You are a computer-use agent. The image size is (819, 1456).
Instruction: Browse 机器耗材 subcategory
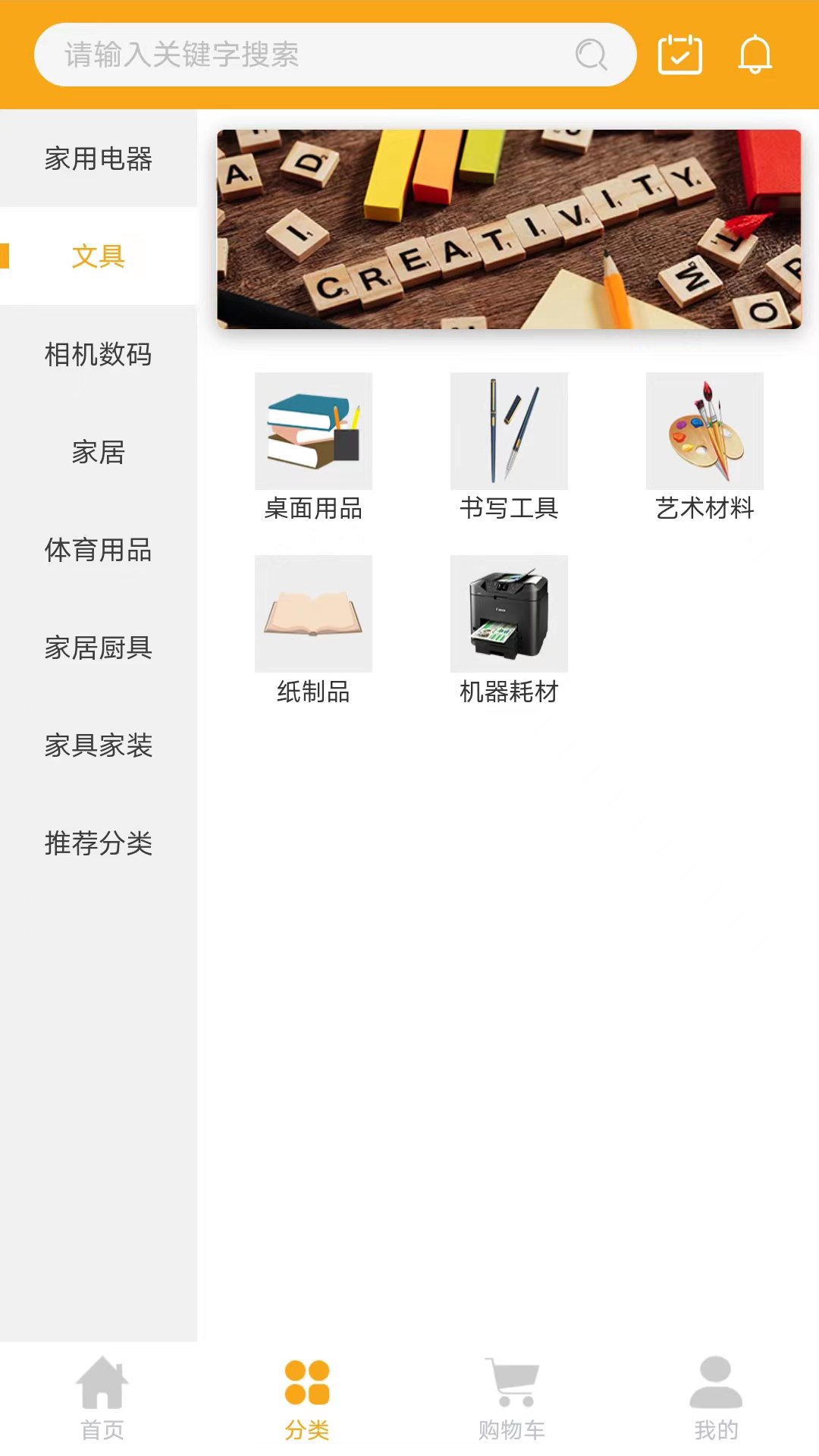(509, 631)
